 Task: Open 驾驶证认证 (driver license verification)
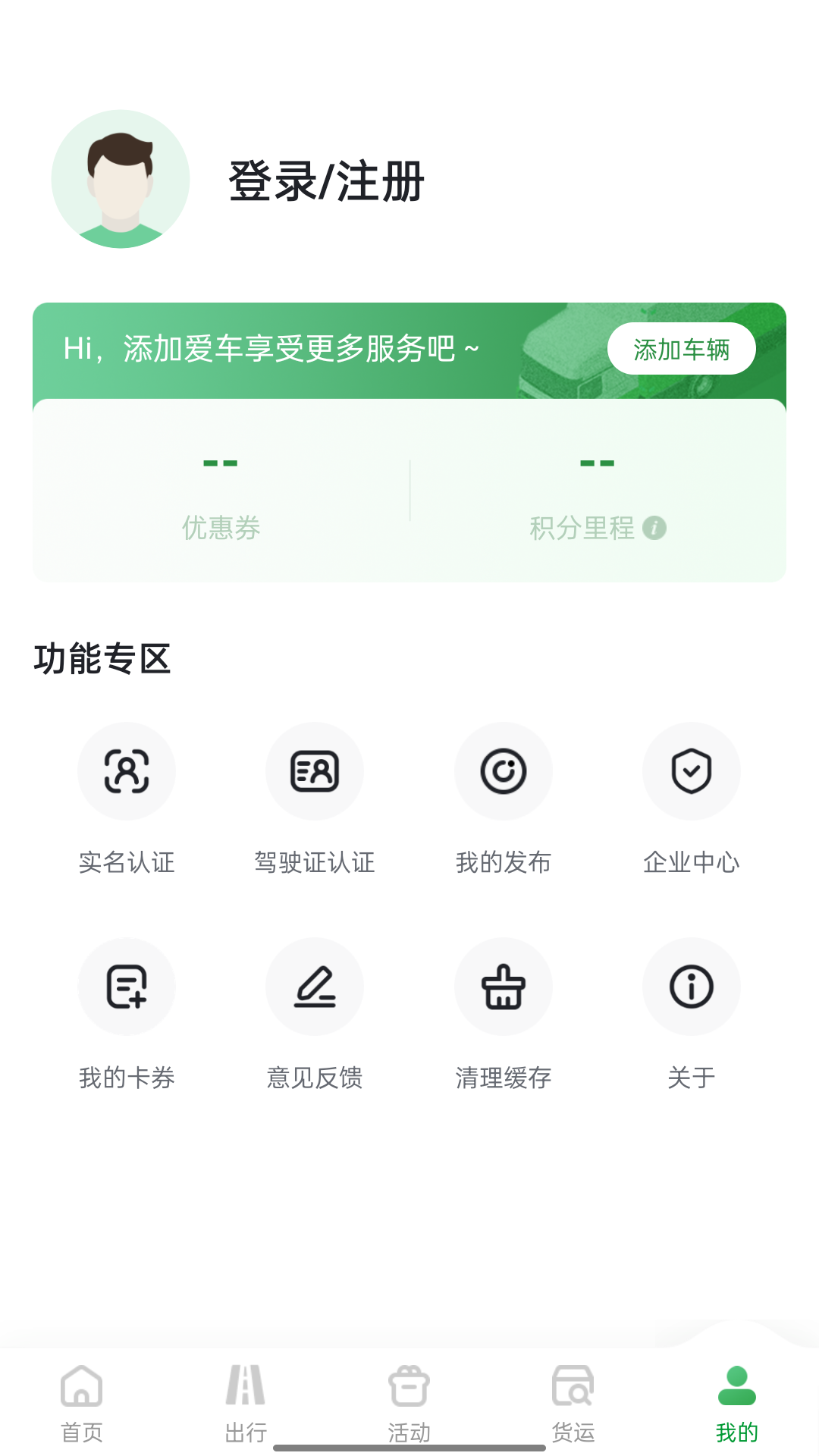315,804
